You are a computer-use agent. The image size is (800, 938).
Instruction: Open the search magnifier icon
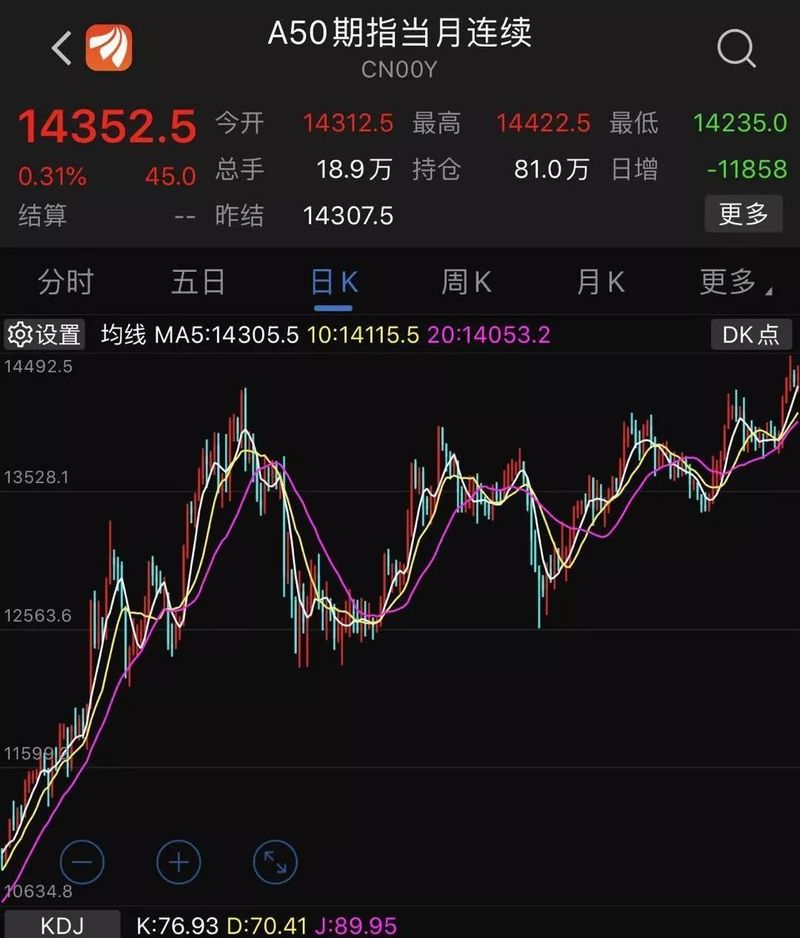tap(737, 47)
